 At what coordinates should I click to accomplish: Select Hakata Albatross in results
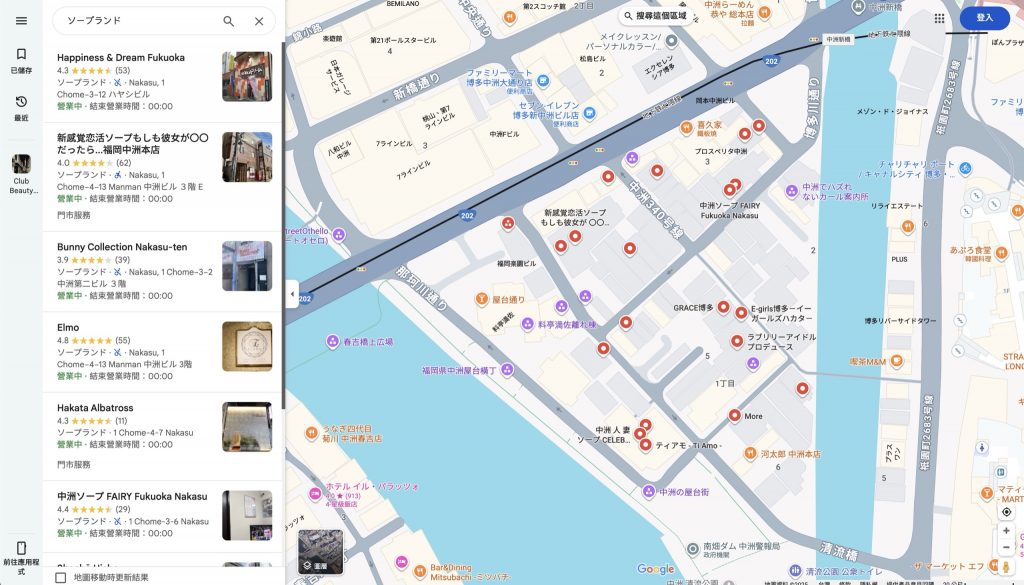coord(95,408)
